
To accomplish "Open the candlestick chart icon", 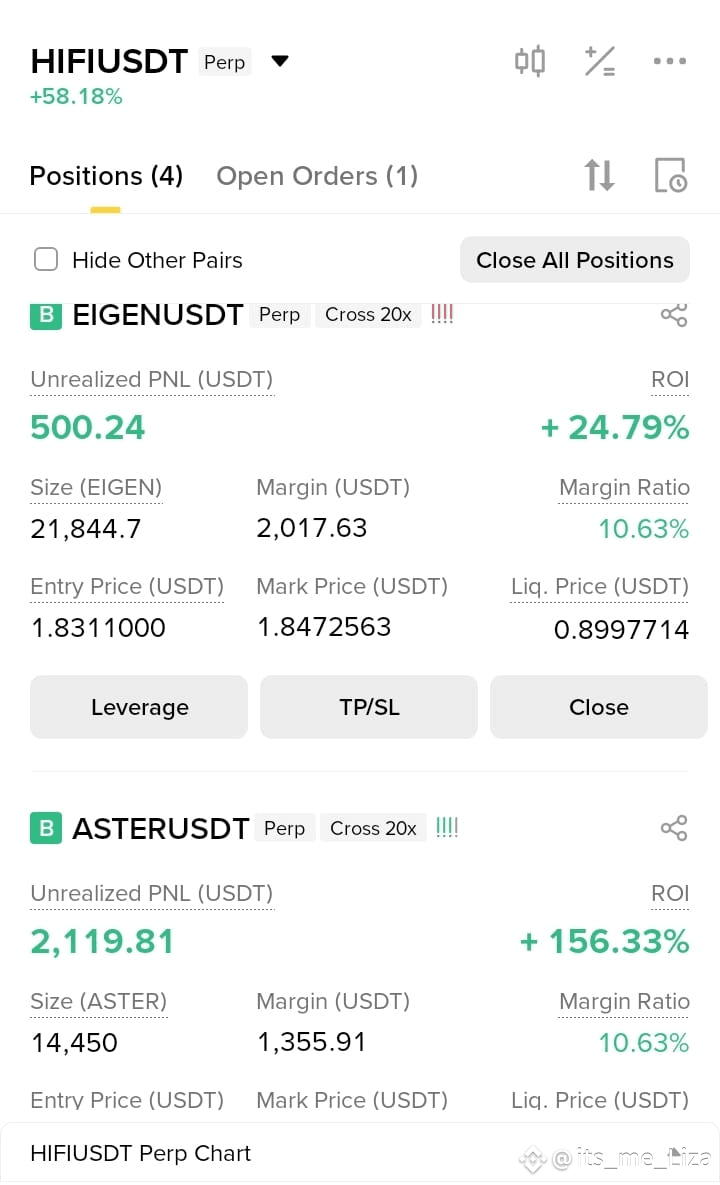I will [530, 61].
